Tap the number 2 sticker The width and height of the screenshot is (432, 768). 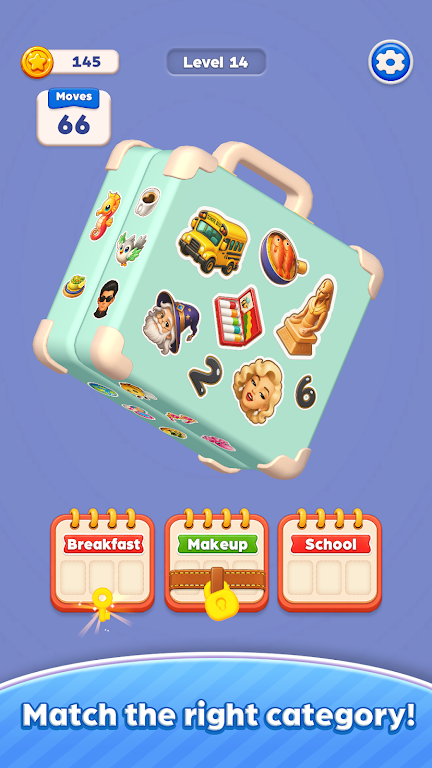(206, 376)
